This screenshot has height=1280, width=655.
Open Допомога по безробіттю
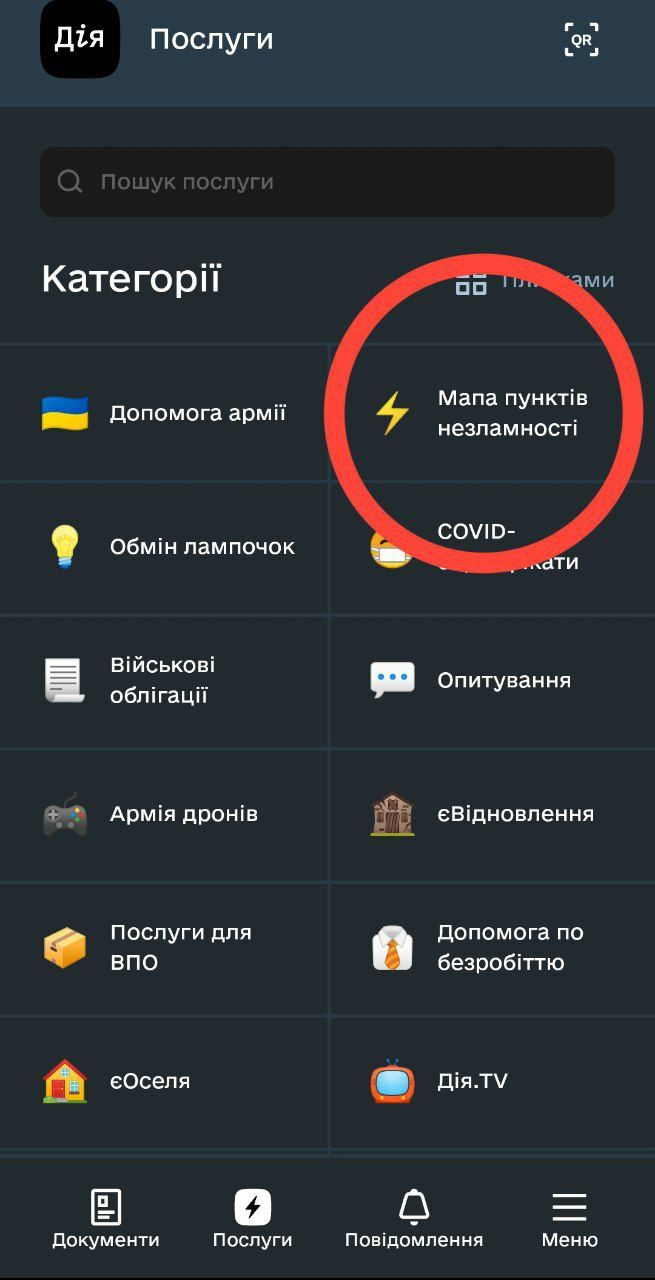tap(490, 948)
